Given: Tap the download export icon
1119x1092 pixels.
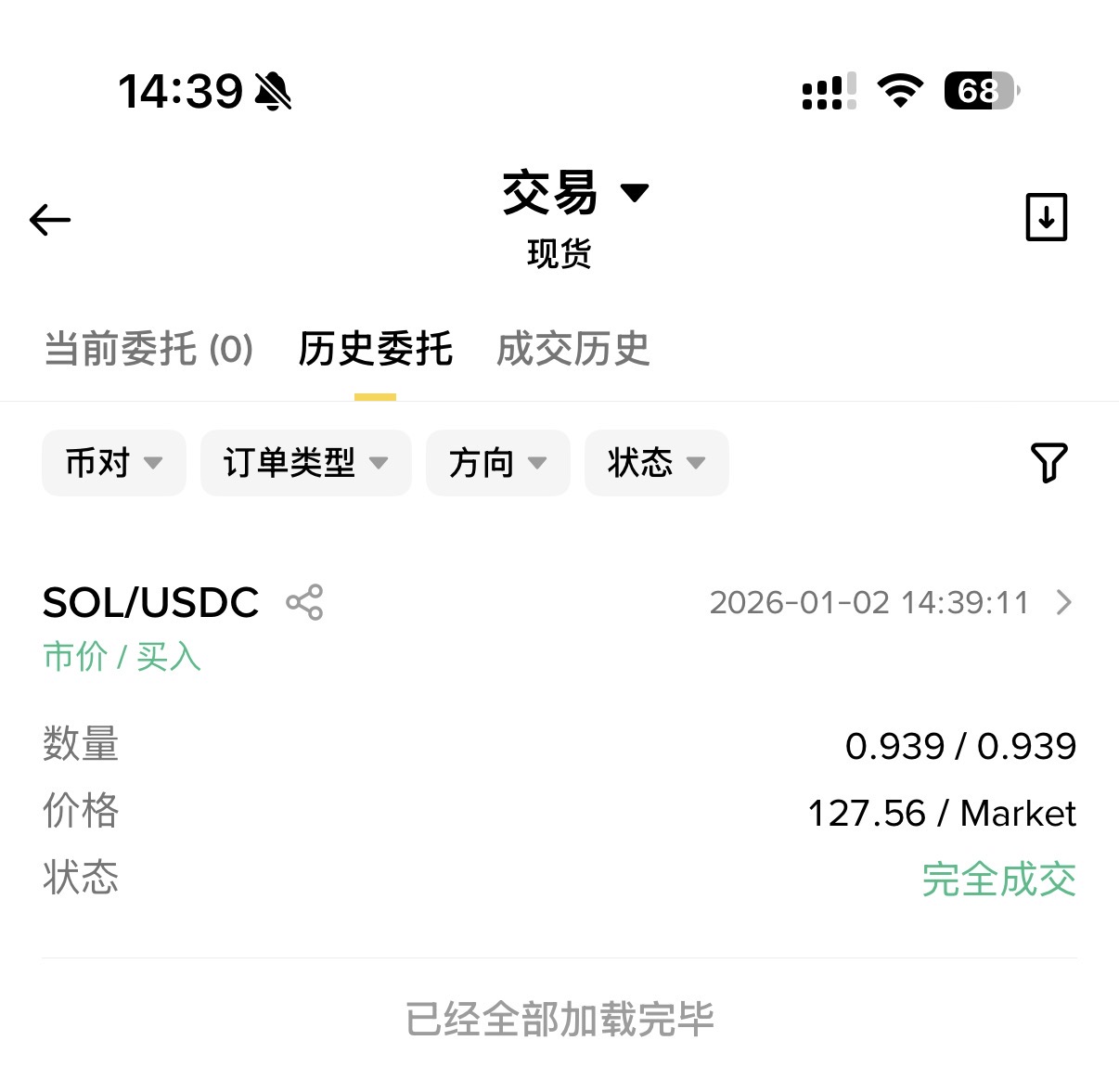Looking at the screenshot, I should 1046,217.
